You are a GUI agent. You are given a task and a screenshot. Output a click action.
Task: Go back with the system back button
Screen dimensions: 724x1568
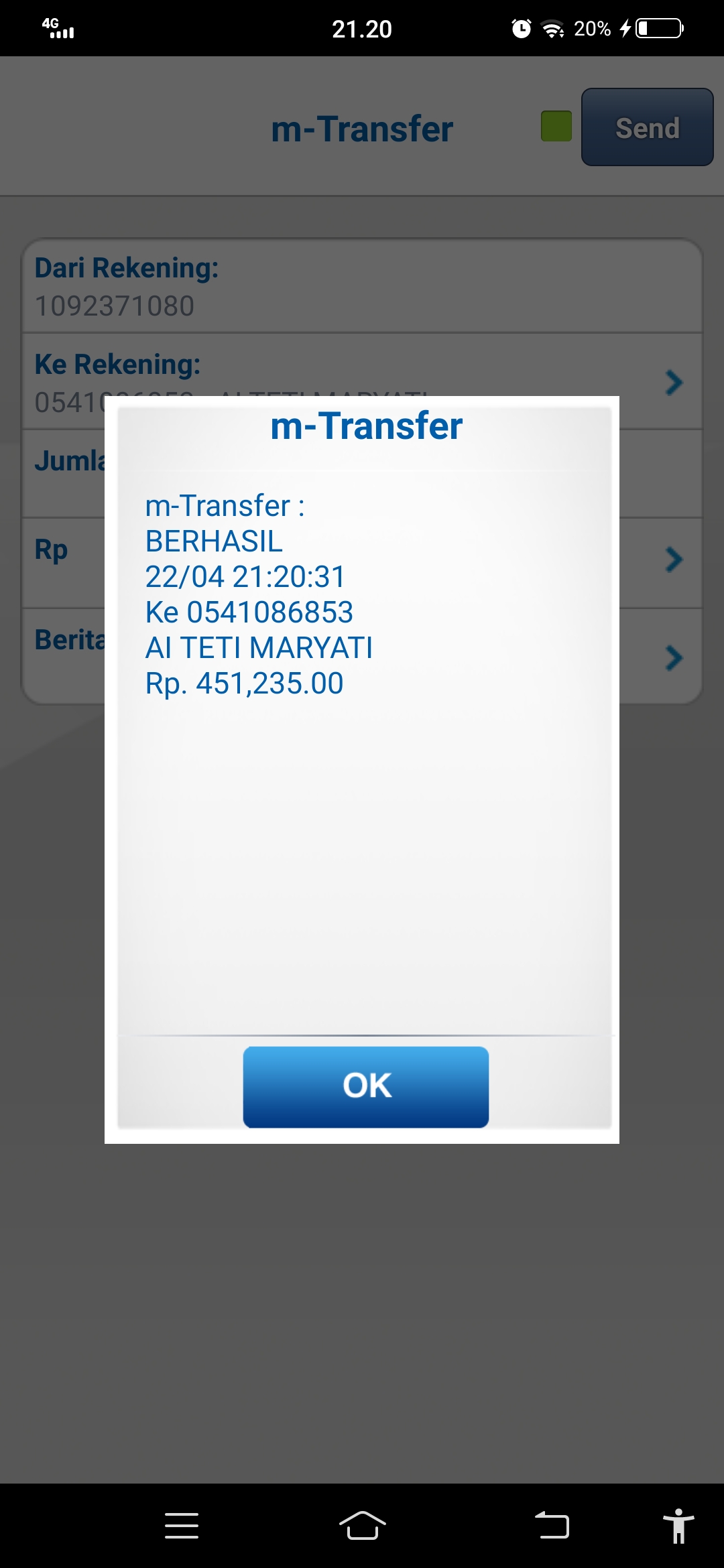552,1526
